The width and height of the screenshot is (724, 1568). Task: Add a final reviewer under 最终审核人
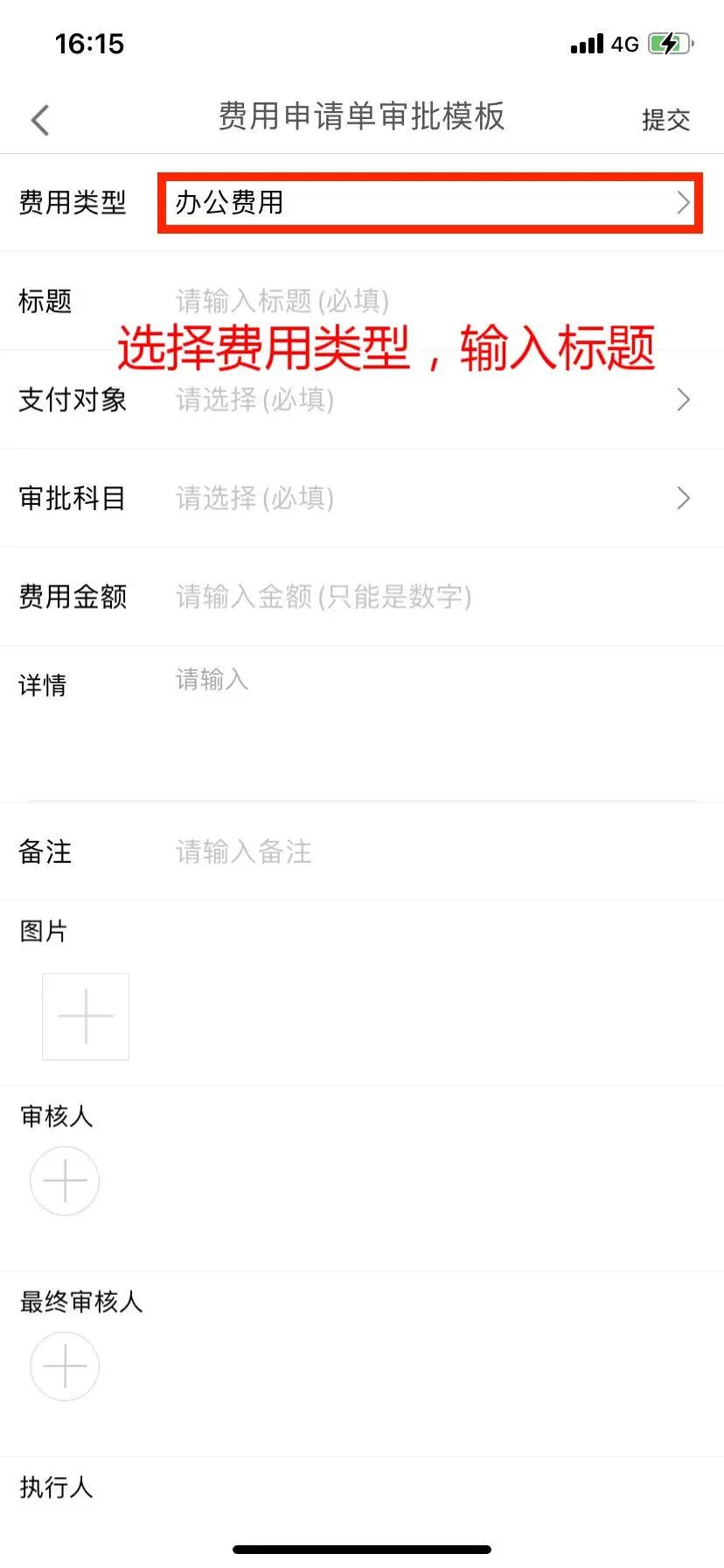[65, 1366]
